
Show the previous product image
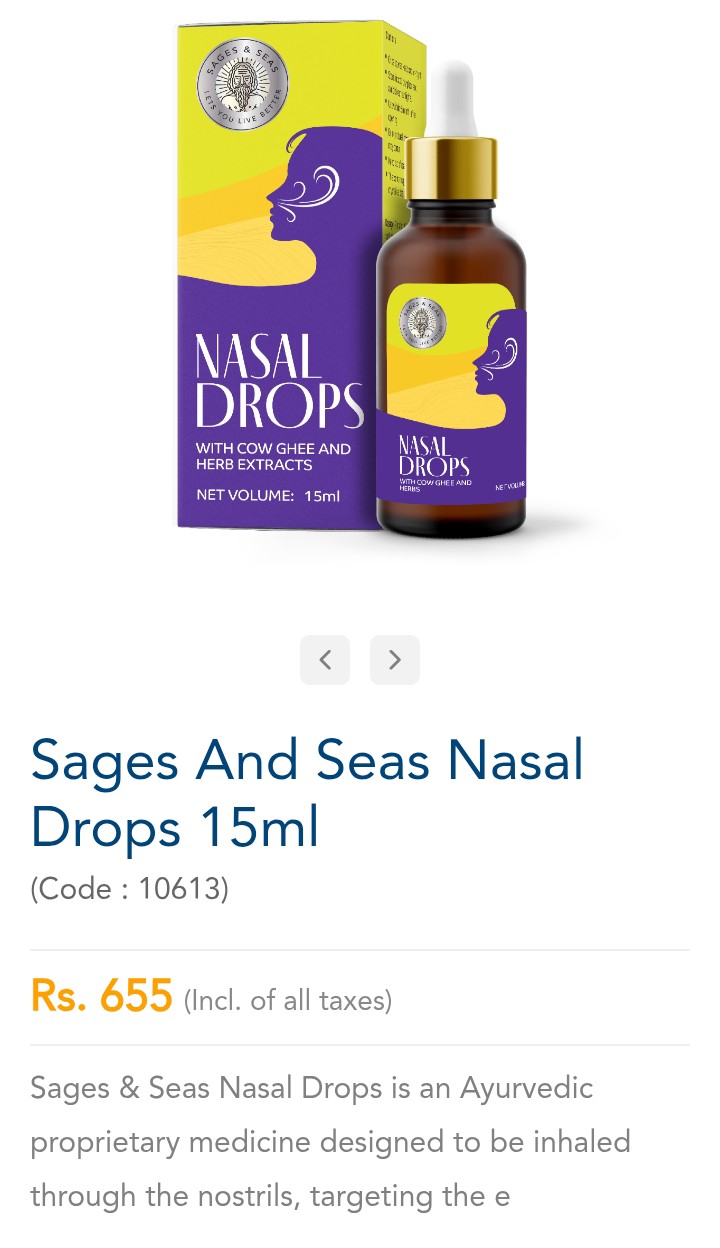tap(325, 660)
